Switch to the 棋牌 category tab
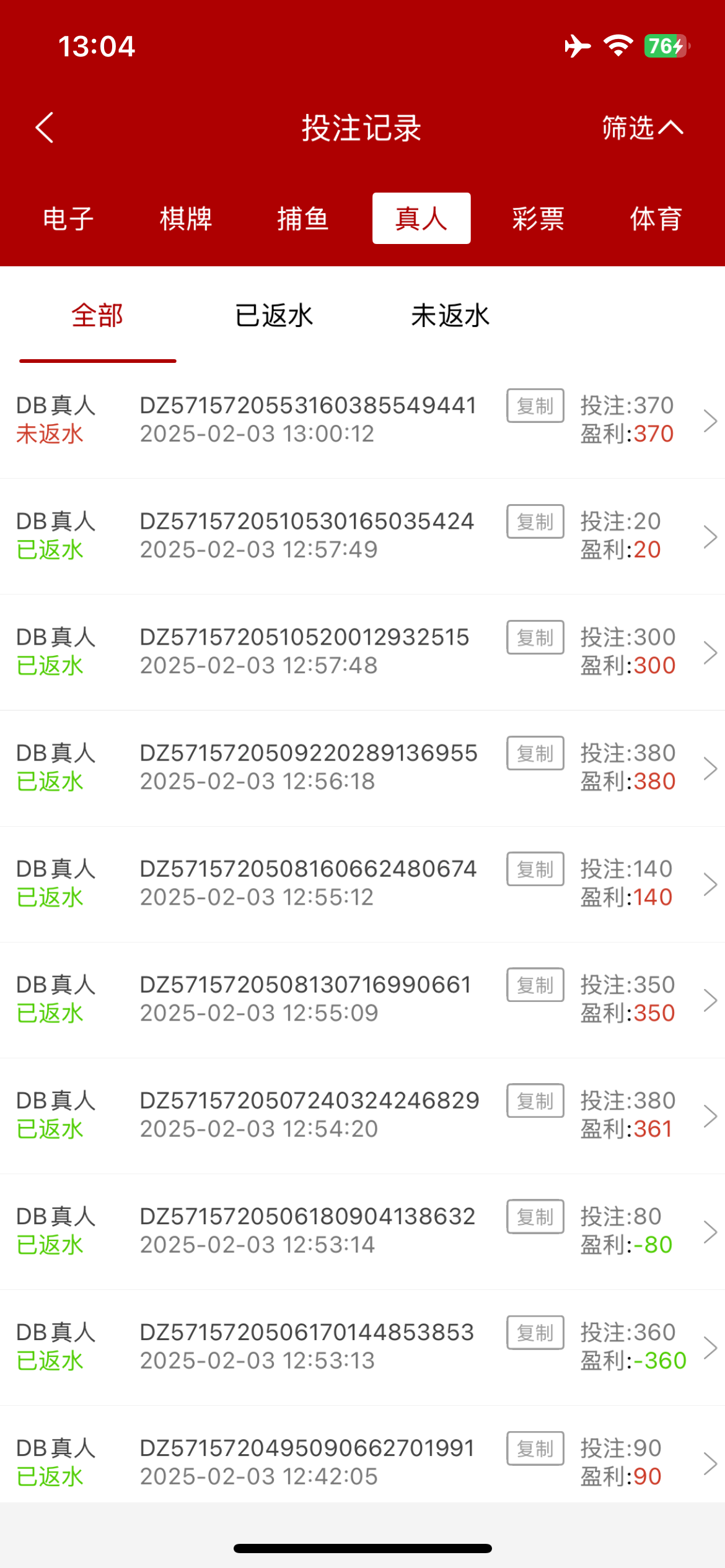Image resolution: width=725 pixels, height=1568 pixels. 185,219
